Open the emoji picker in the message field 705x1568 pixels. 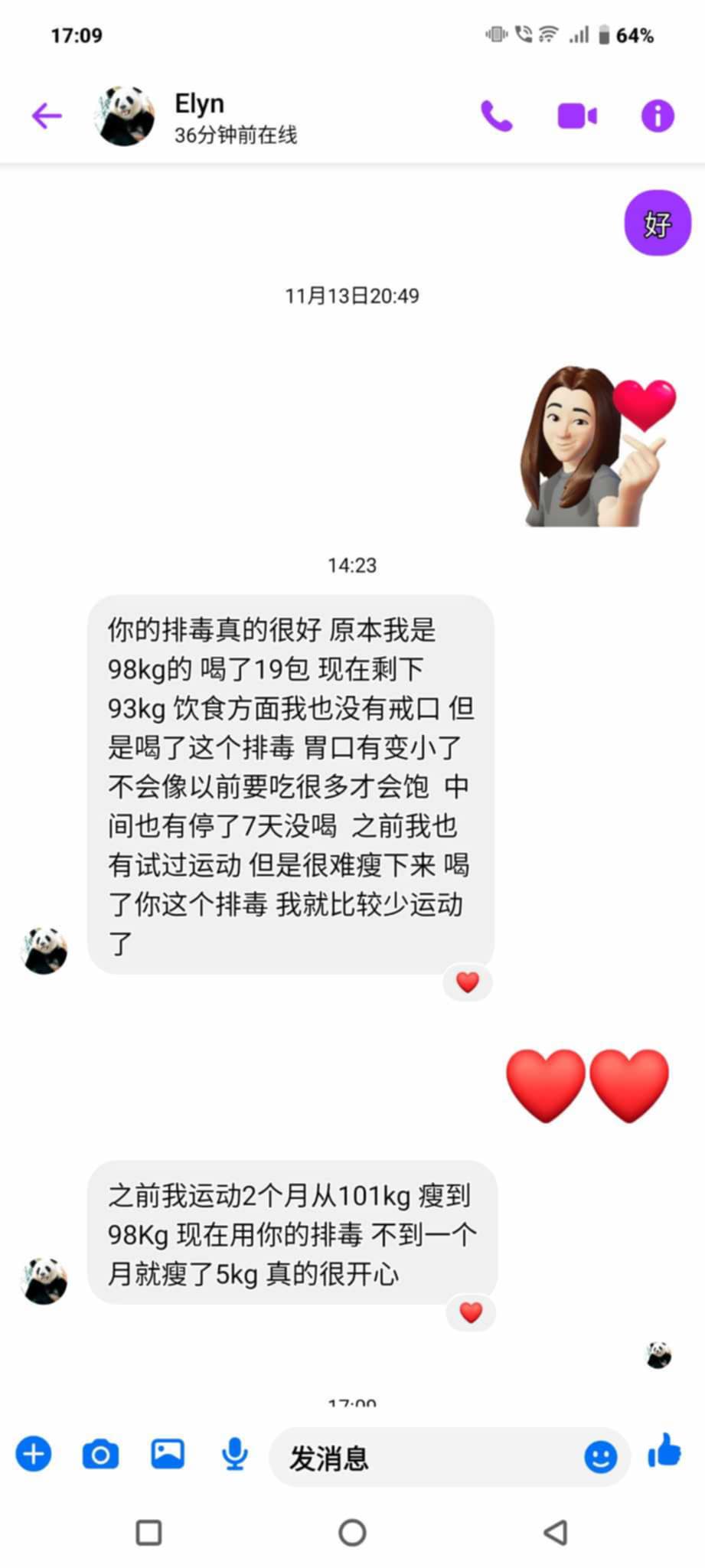coord(600,1455)
